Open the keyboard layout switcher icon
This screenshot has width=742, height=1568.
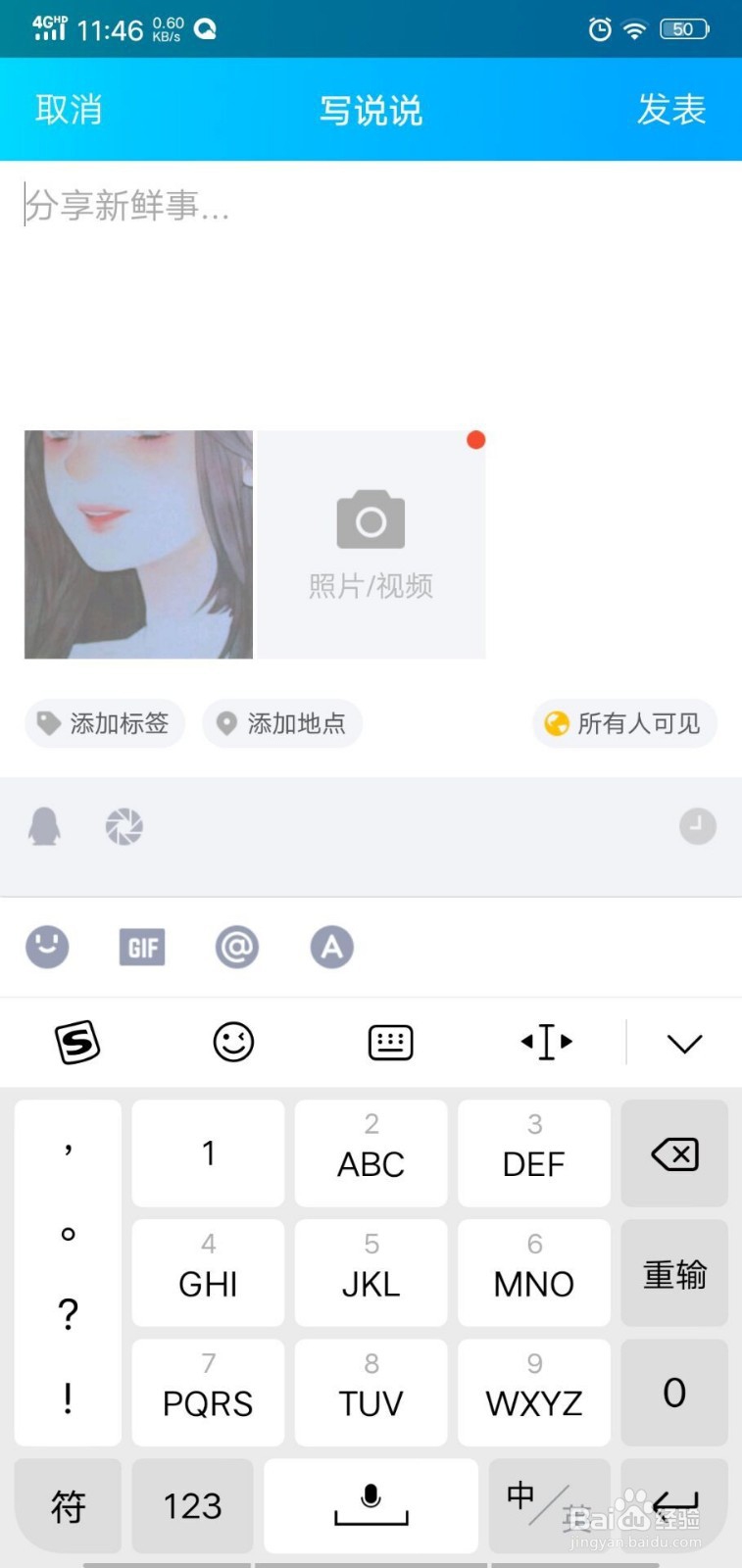390,1043
